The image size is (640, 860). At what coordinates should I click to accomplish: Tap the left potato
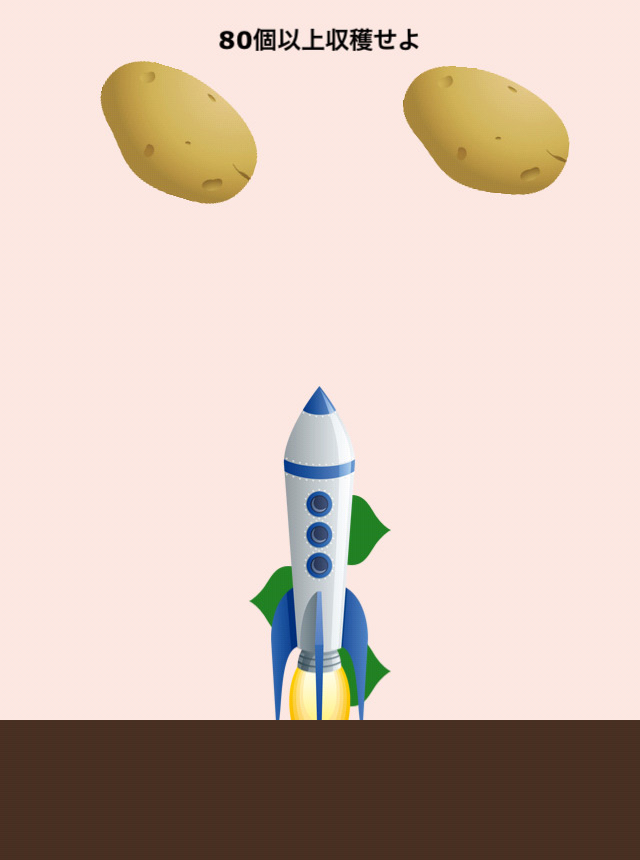click(179, 132)
